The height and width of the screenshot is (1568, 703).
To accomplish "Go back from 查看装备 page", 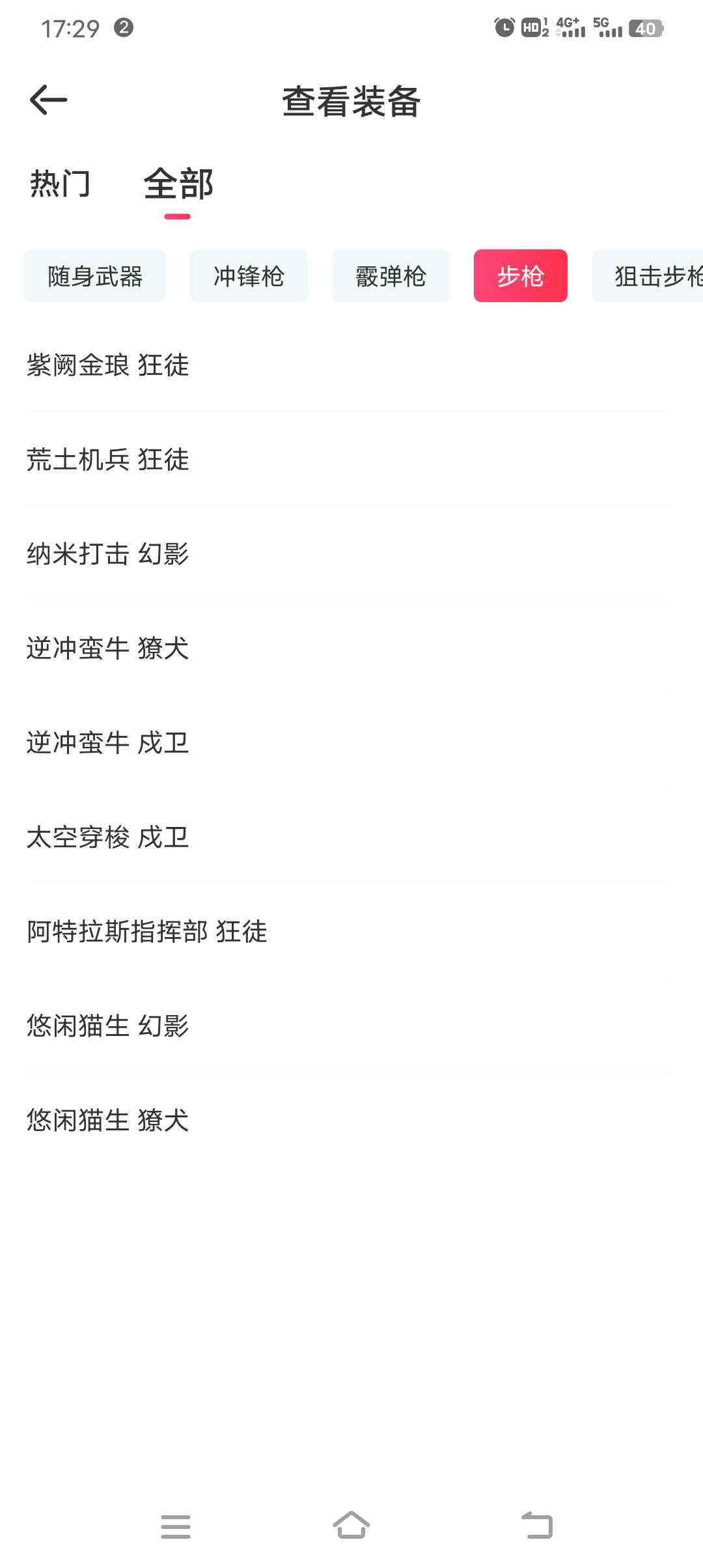I will point(49,100).
